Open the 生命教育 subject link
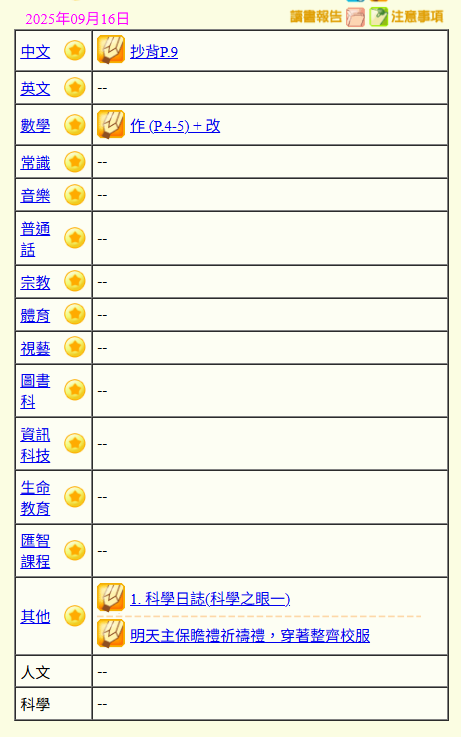 [35, 498]
